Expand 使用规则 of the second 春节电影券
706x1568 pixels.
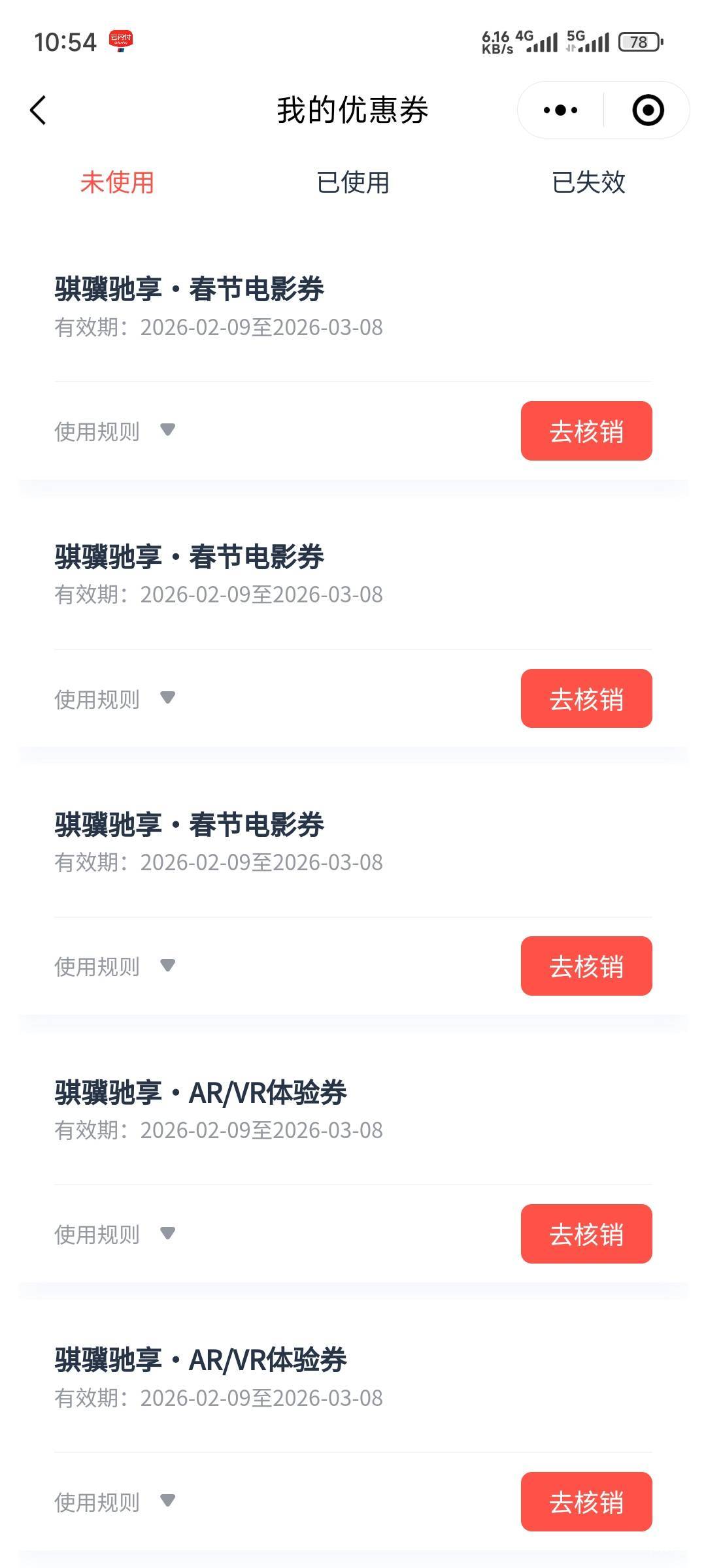[x=114, y=699]
